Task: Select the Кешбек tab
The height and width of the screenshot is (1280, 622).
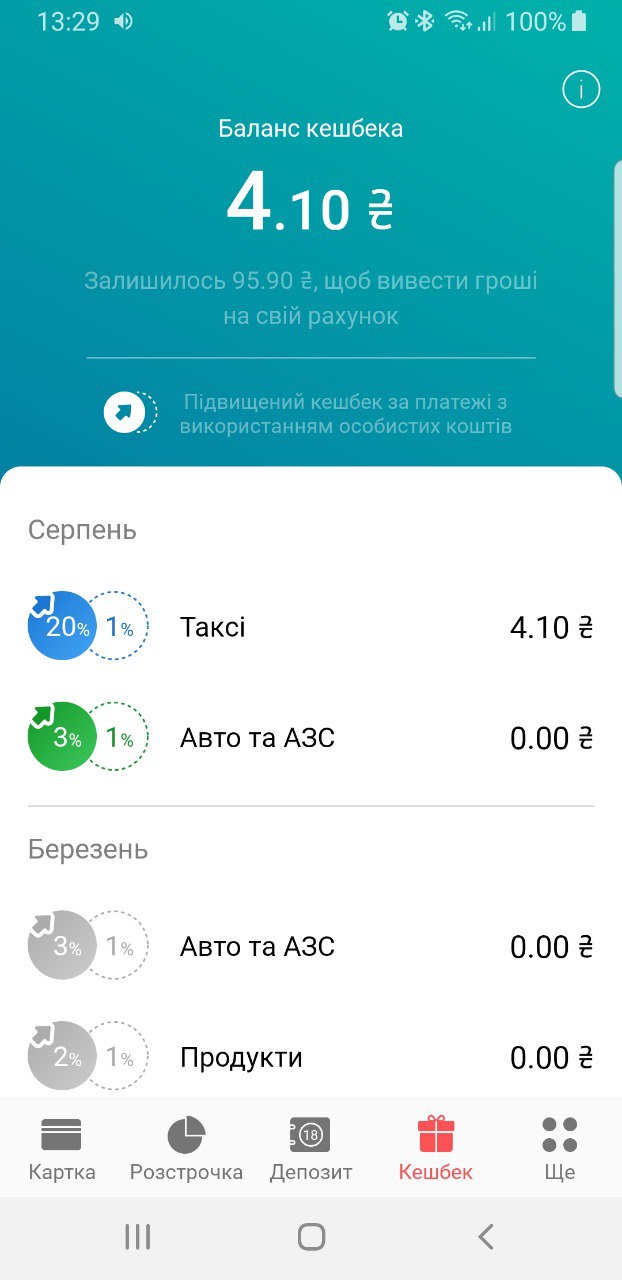Action: coord(435,1148)
